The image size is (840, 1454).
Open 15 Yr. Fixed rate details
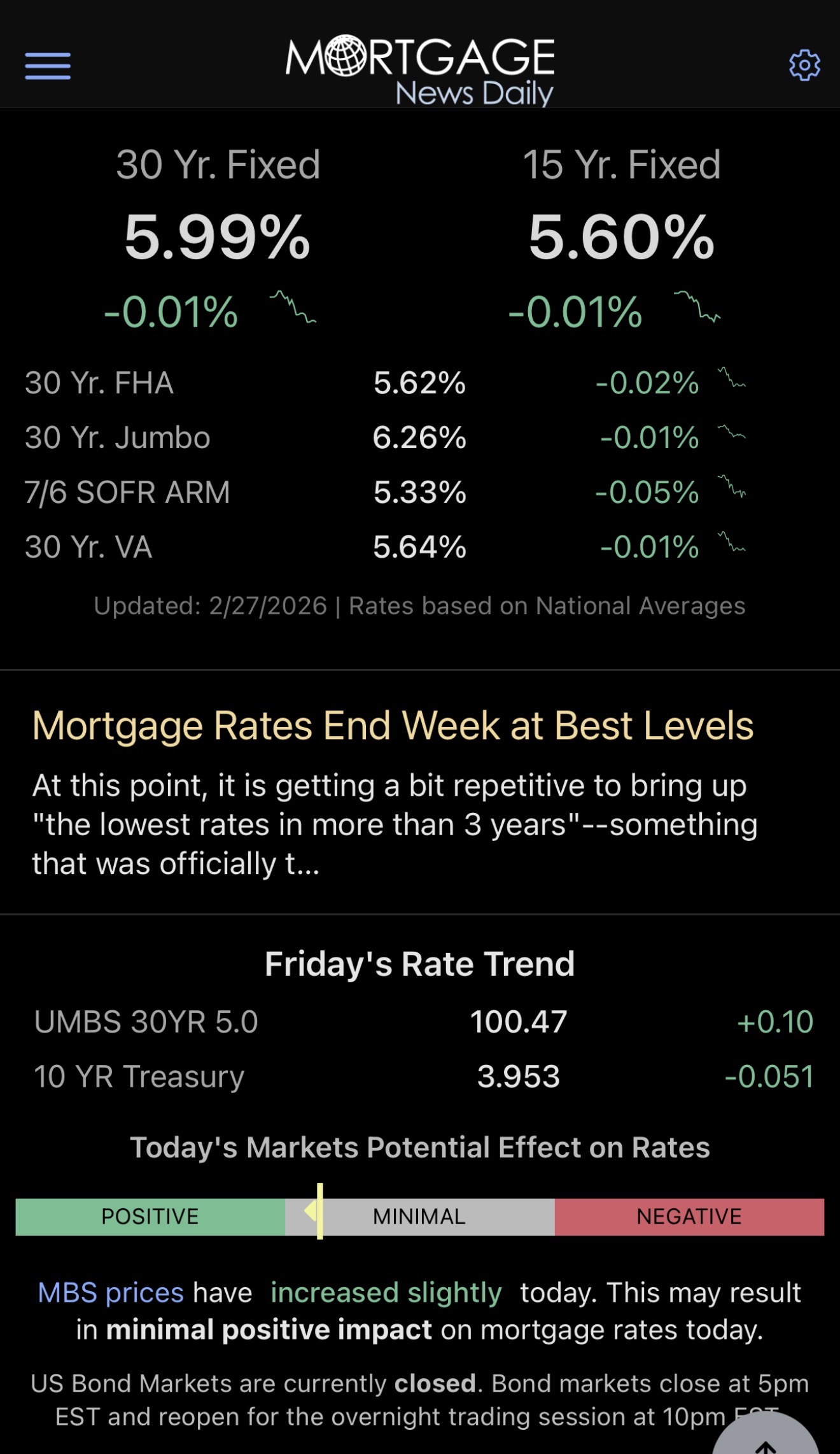(x=621, y=237)
